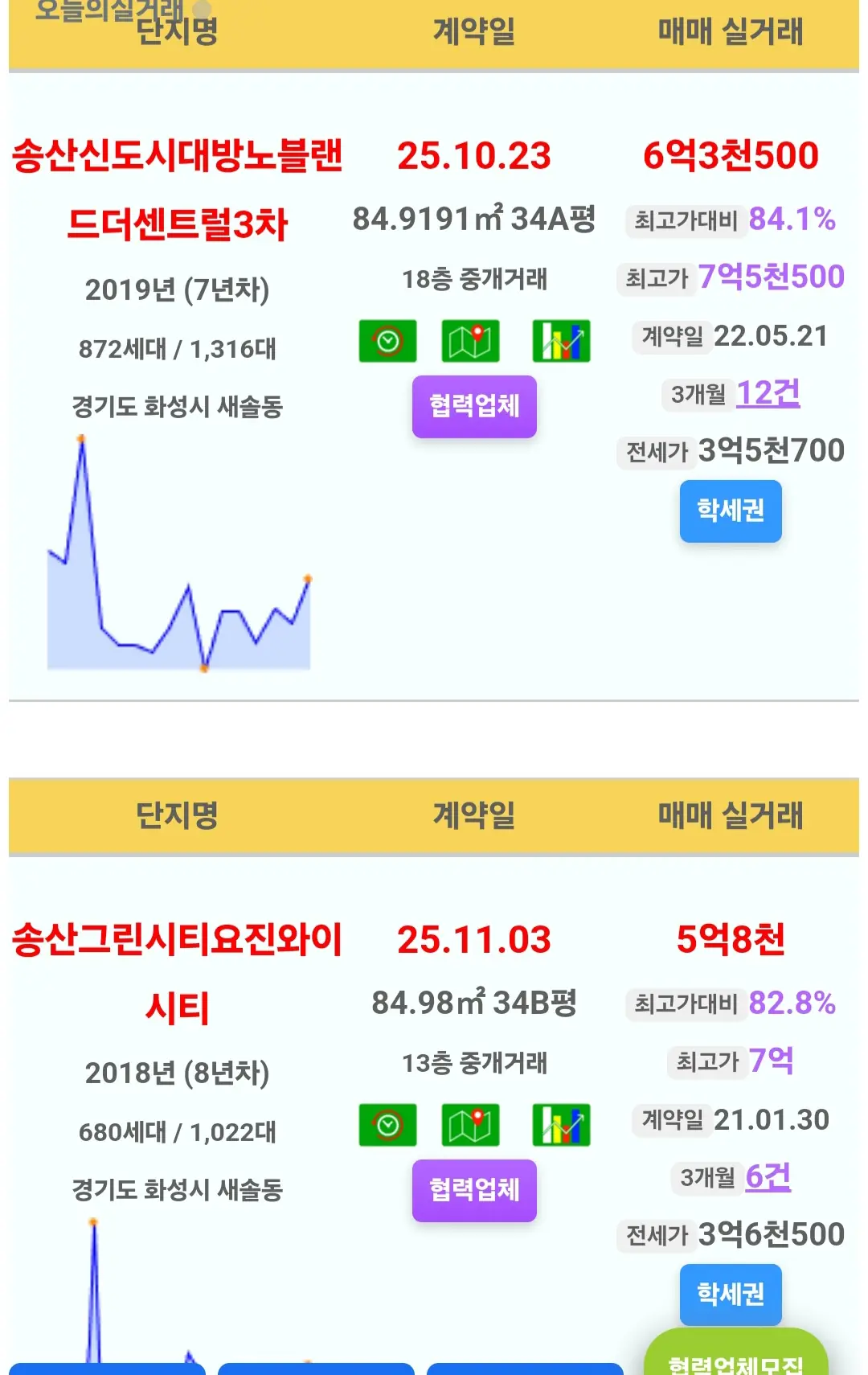Tap the green 협력업체모집 floating button
Viewport: 868px width, 1375px height.
tap(735, 1359)
